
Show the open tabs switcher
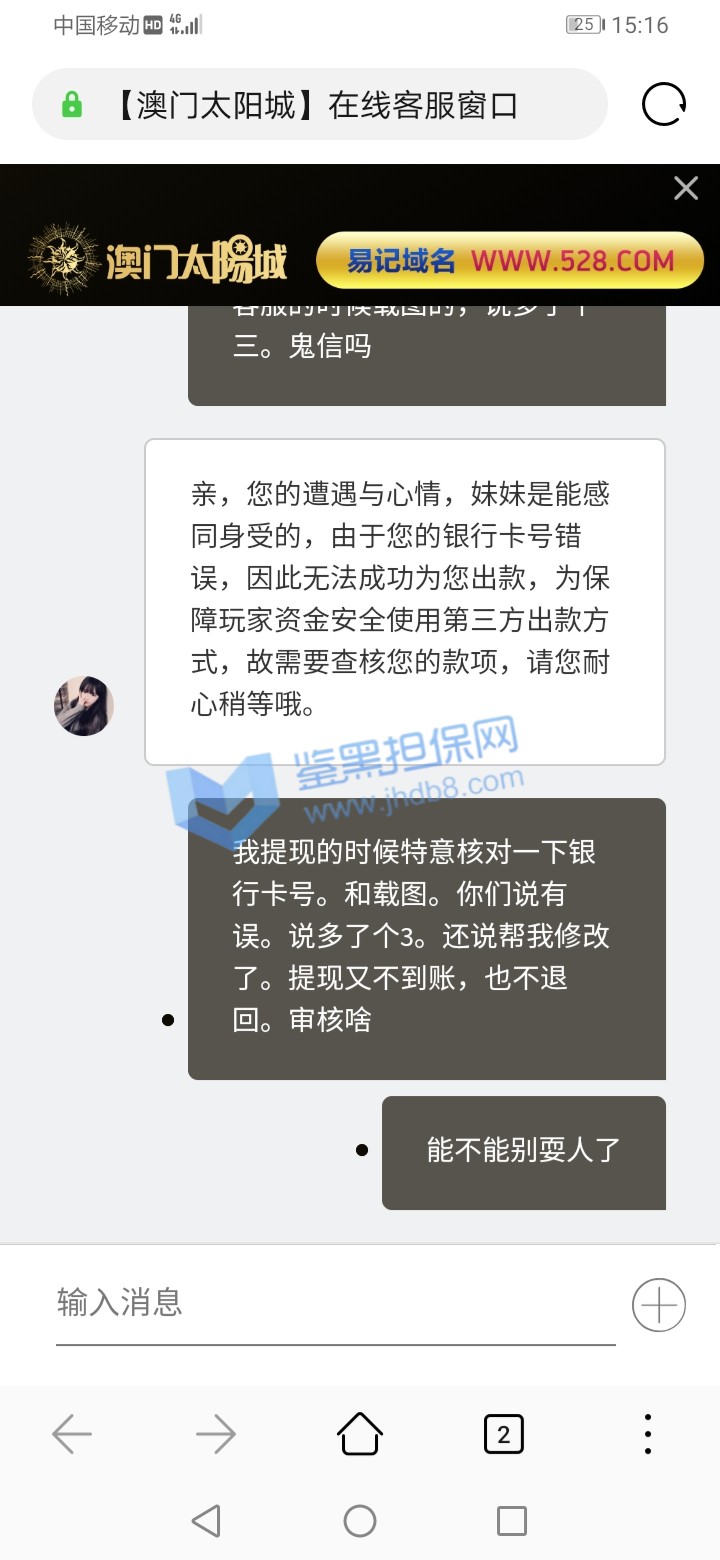click(x=503, y=1435)
